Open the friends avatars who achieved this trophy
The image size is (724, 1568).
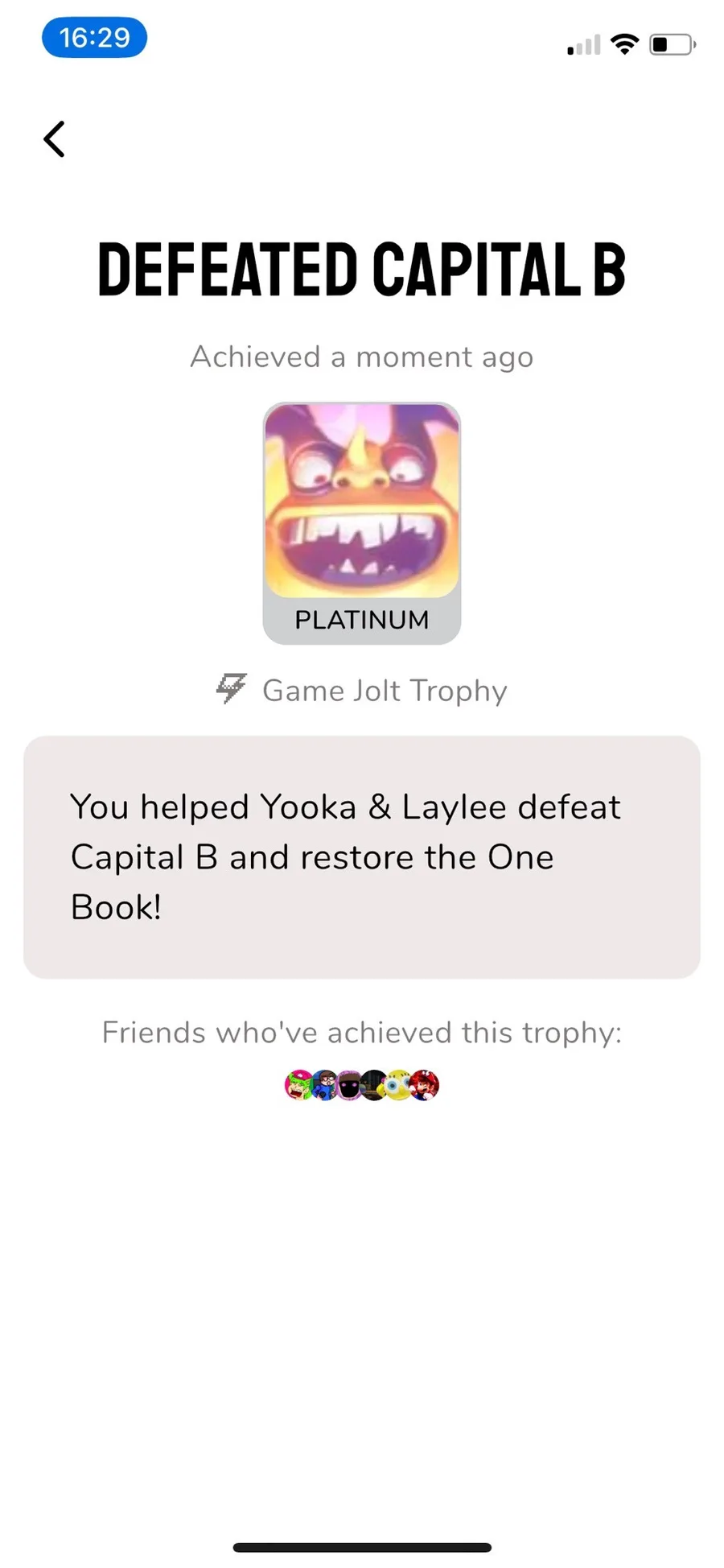(x=362, y=1085)
